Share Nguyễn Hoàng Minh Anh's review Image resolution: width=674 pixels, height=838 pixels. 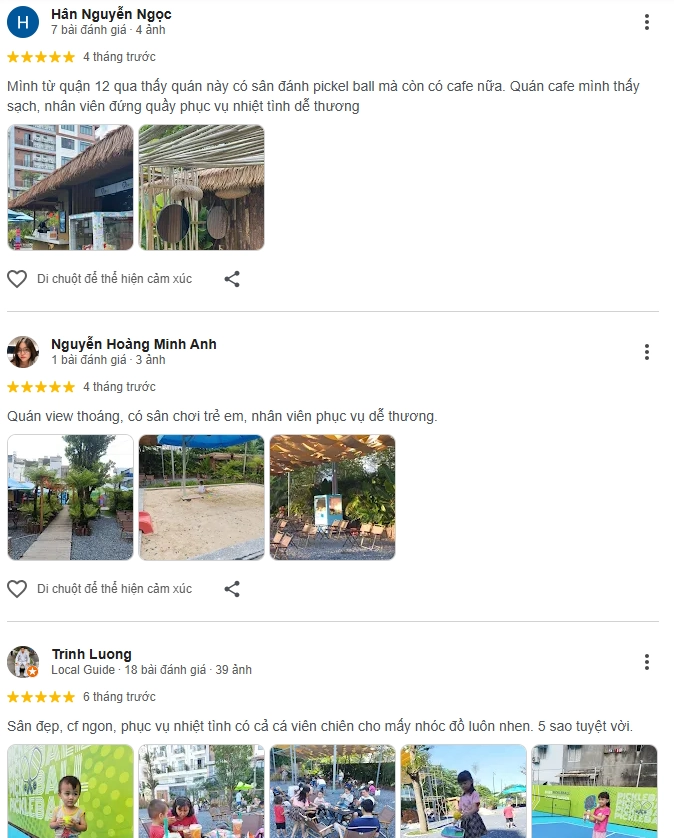click(x=232, y=589)
